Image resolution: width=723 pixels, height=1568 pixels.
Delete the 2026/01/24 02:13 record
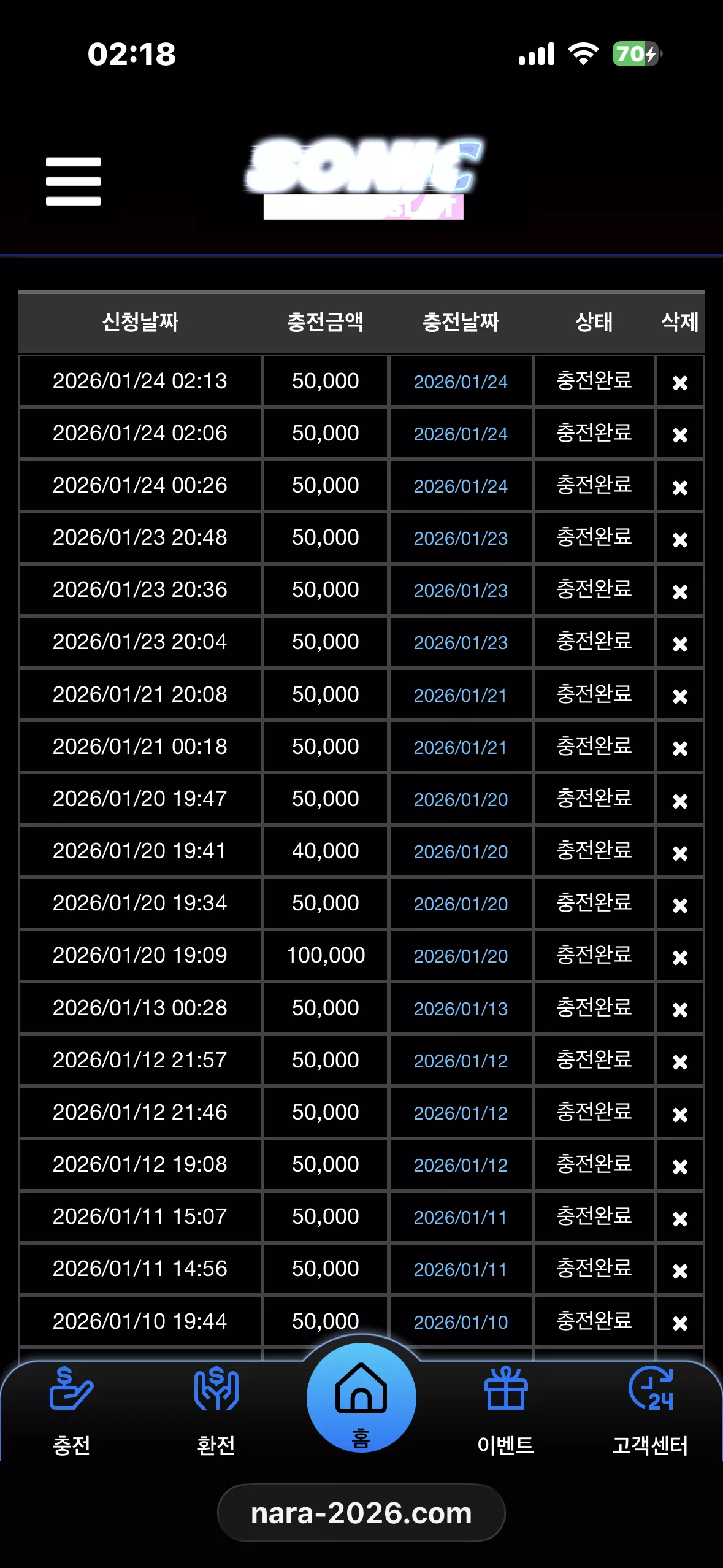(x=679, y=383)
